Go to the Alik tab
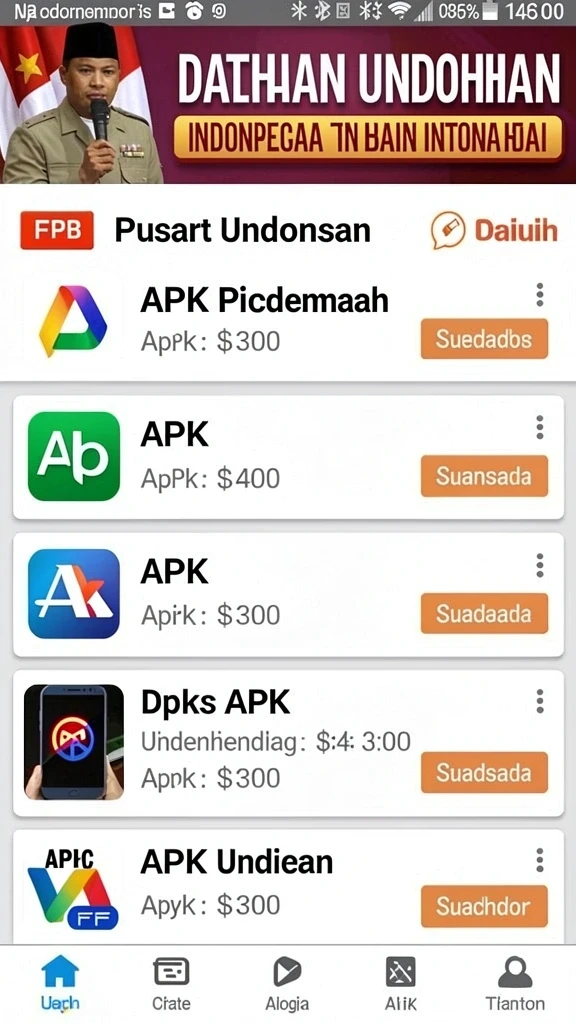Screen dimensions: 576x1024 coord(400,984)
